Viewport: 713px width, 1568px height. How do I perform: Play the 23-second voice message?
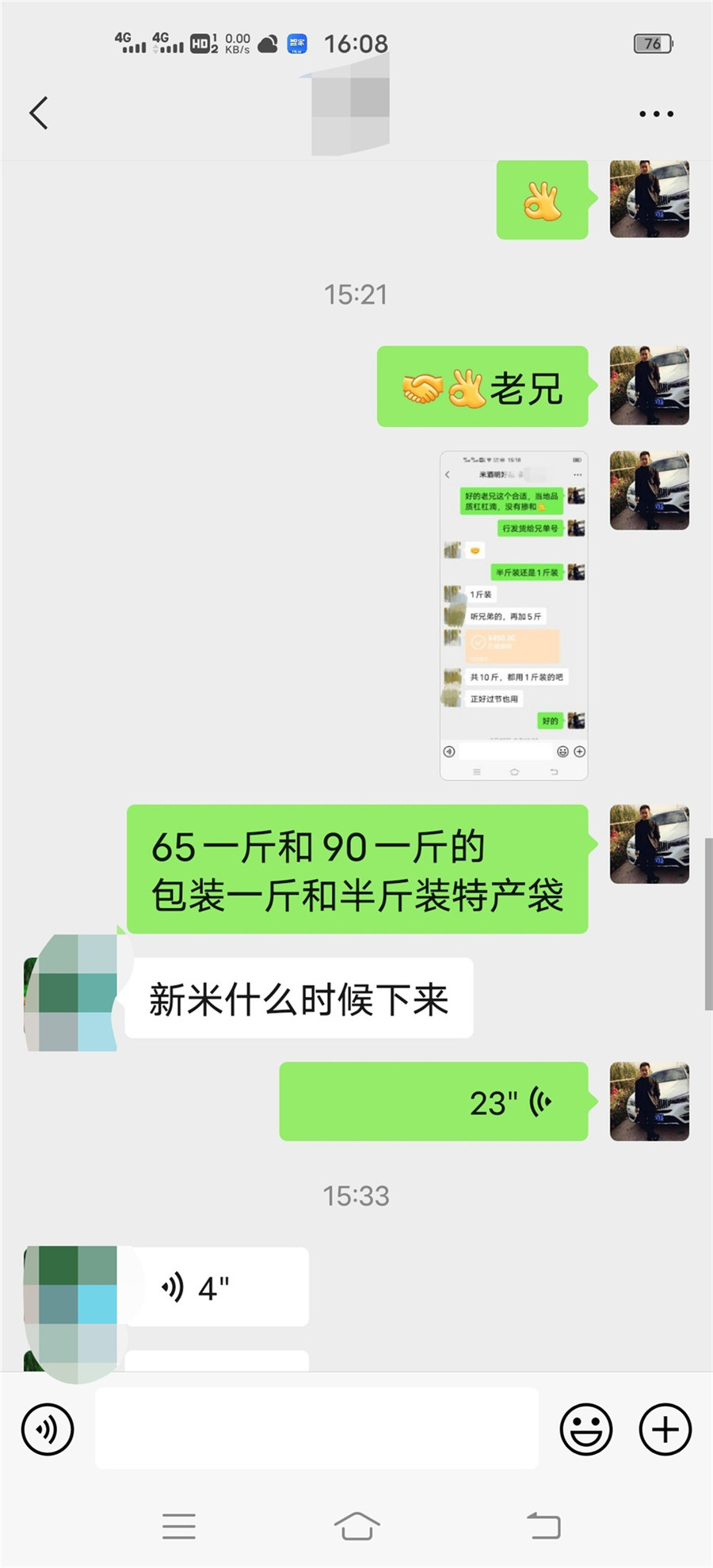433,1102
